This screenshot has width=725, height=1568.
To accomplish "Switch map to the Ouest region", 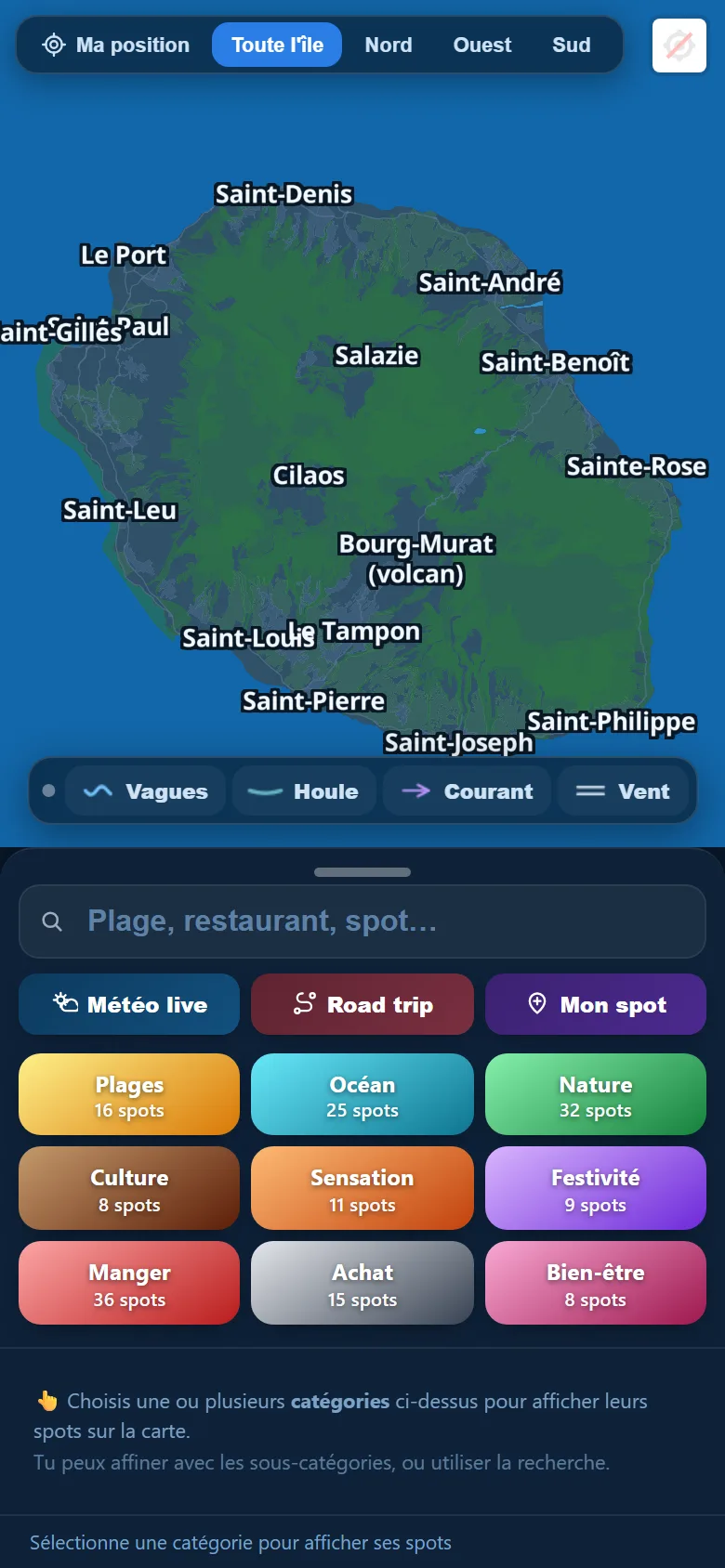I will coord(482,45).
